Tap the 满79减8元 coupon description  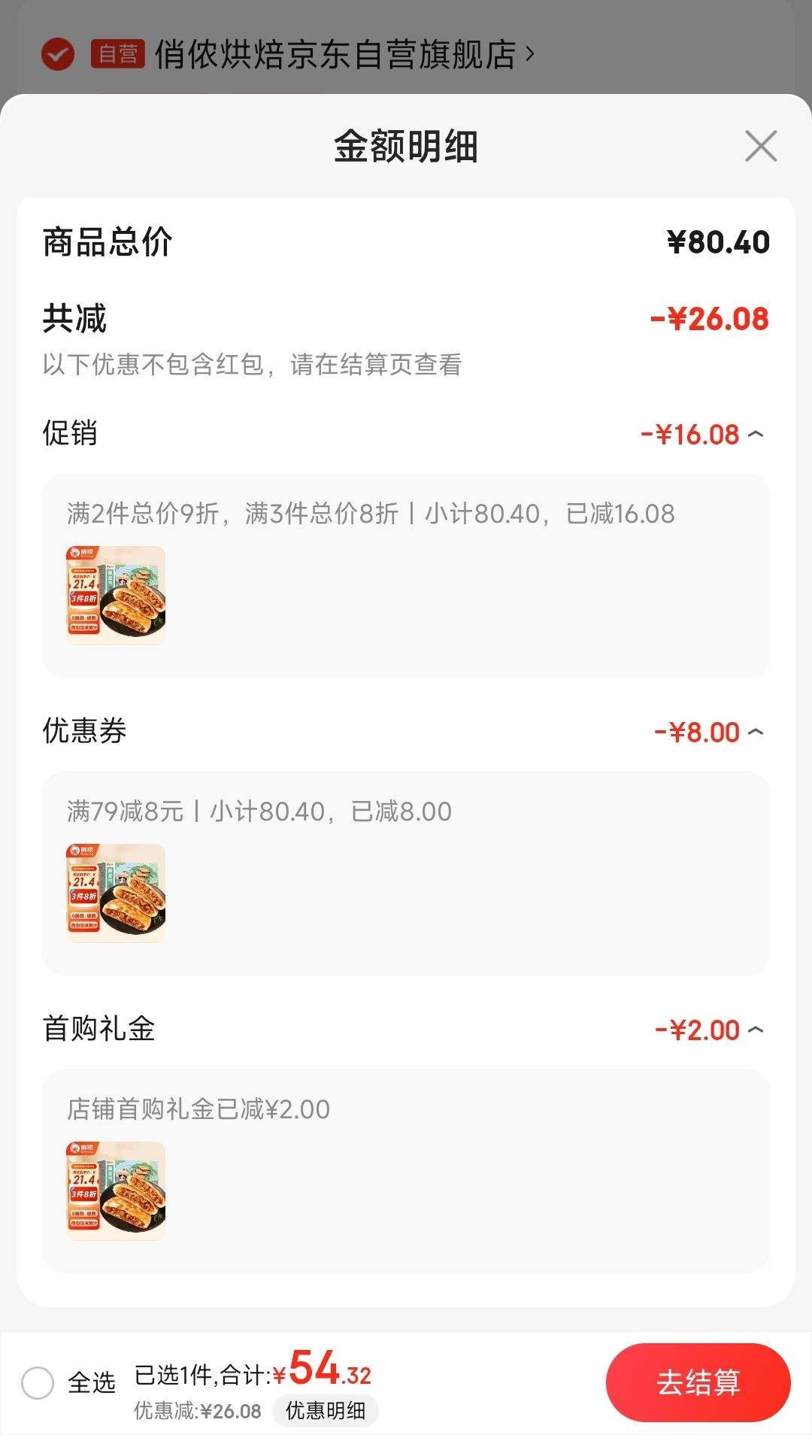(258, 811)
